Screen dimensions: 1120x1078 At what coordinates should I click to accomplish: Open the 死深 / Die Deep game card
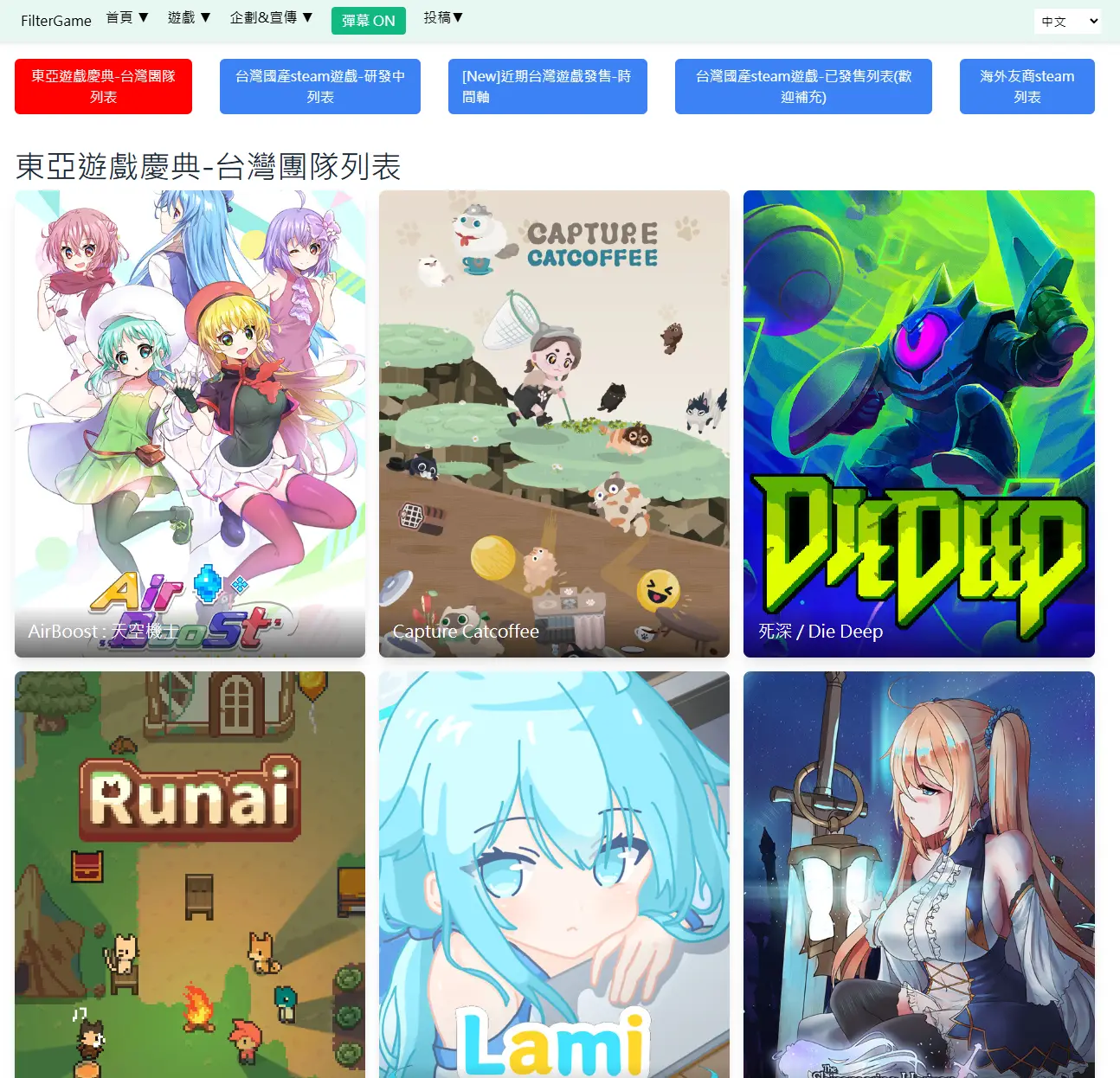[918, 424]
